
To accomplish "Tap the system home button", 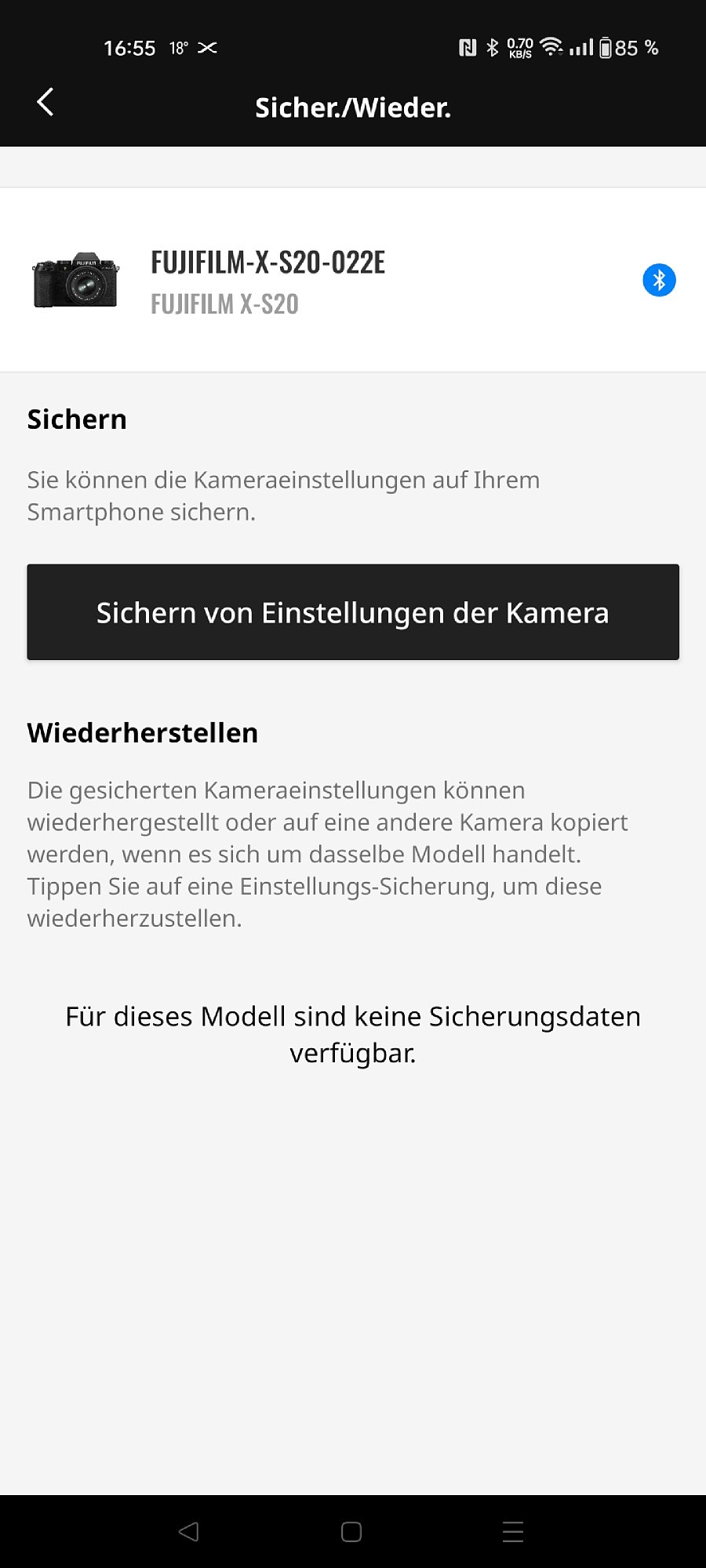I will (351, 1532).
